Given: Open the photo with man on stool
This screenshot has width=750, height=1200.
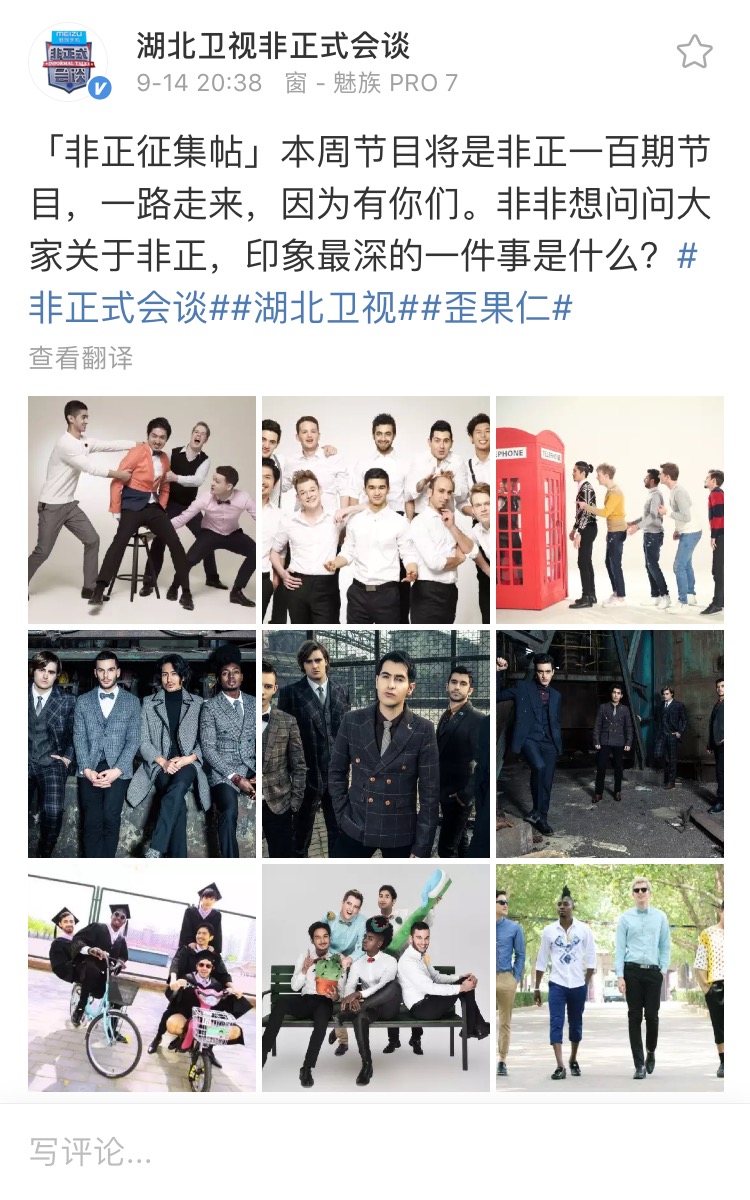Looking at the screenshot, I should [142, 510].
